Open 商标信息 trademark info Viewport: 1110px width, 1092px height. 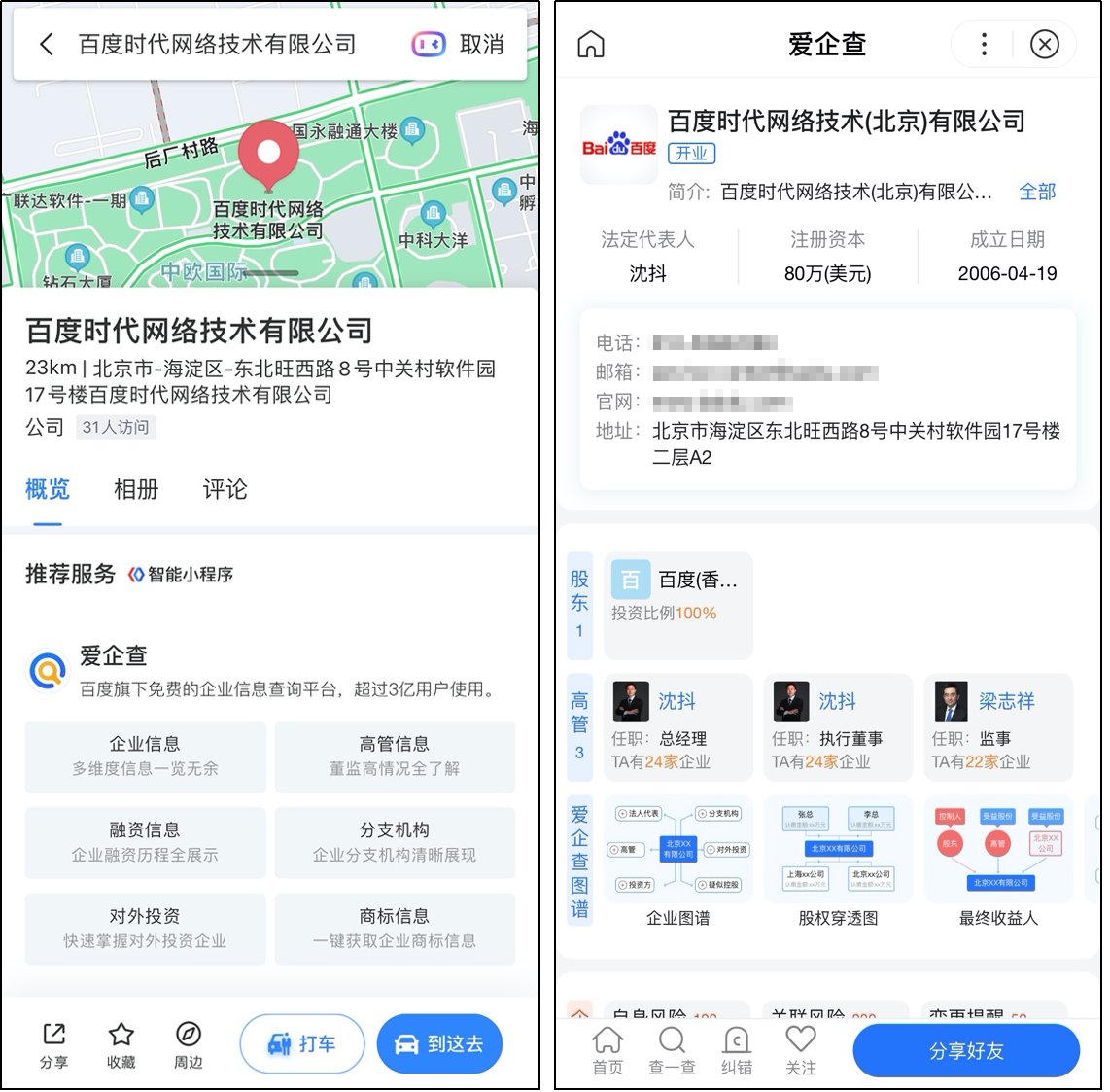[394, 928]
